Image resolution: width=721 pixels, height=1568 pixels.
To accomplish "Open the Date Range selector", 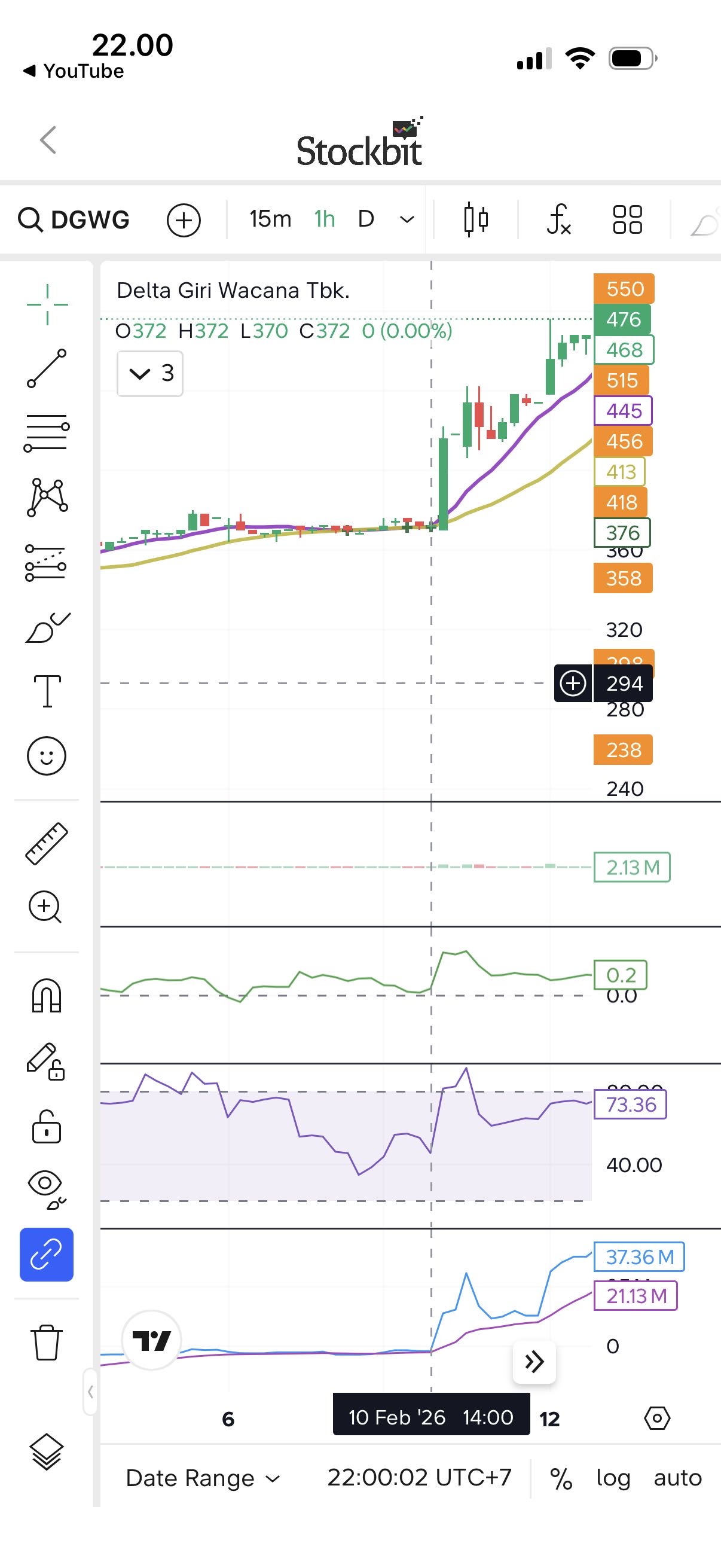I will [x=203, y=1478].
